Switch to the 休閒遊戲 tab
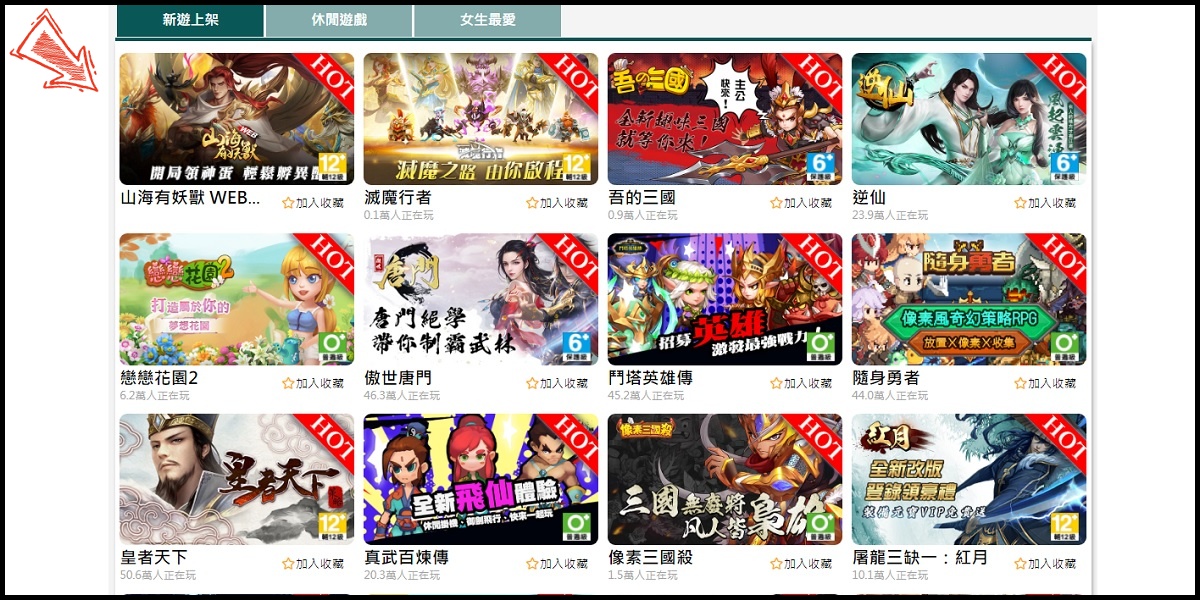Viewport: 1200px width, 600px height. point(338,20)
